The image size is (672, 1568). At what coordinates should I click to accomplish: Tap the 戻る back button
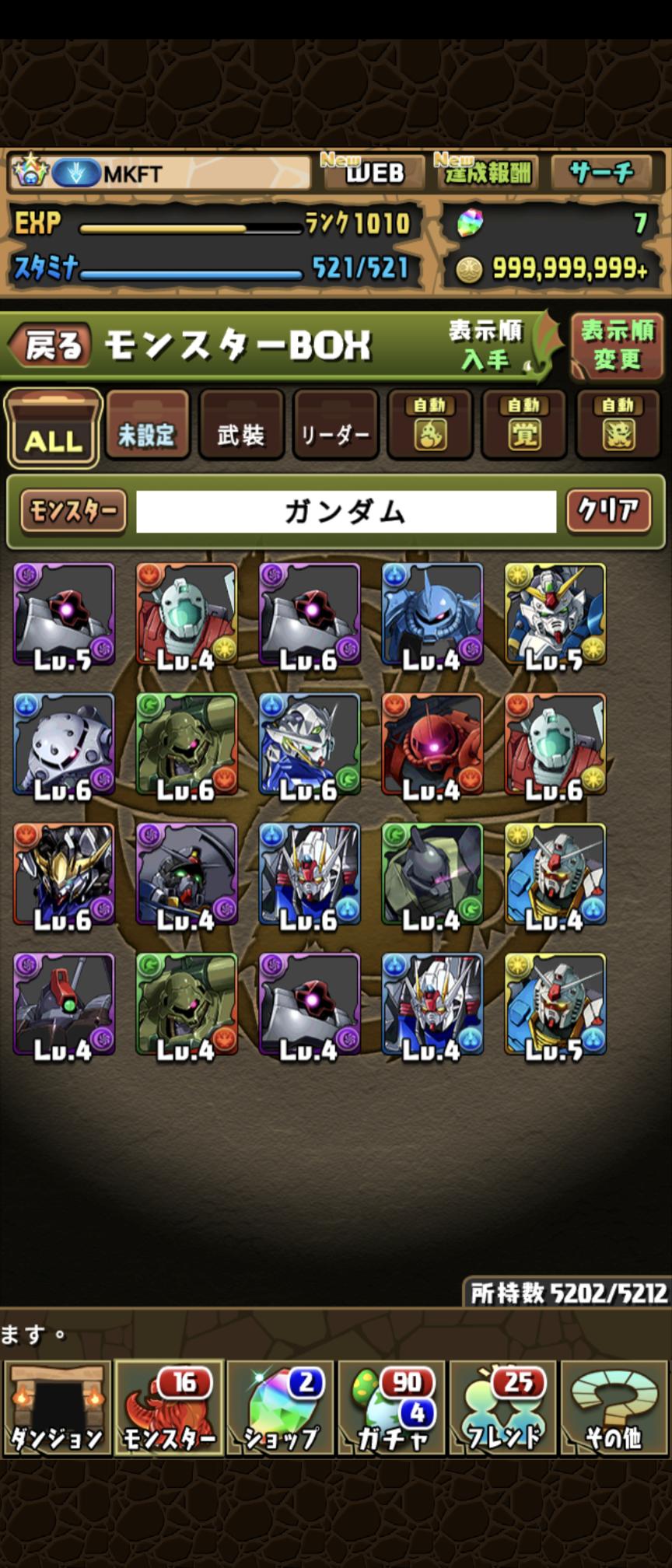pos(50,345)
